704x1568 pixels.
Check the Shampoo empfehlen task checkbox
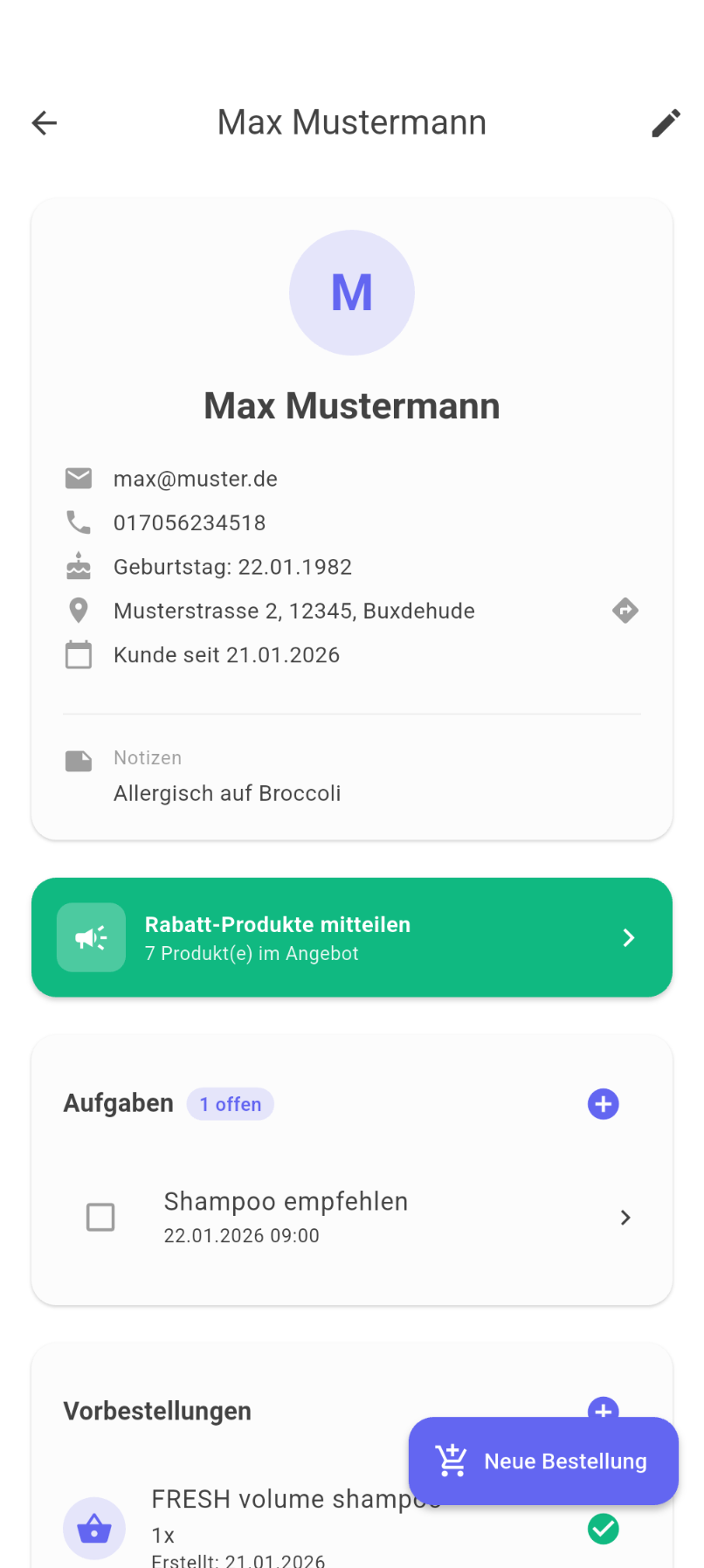tap(100, 1217)
